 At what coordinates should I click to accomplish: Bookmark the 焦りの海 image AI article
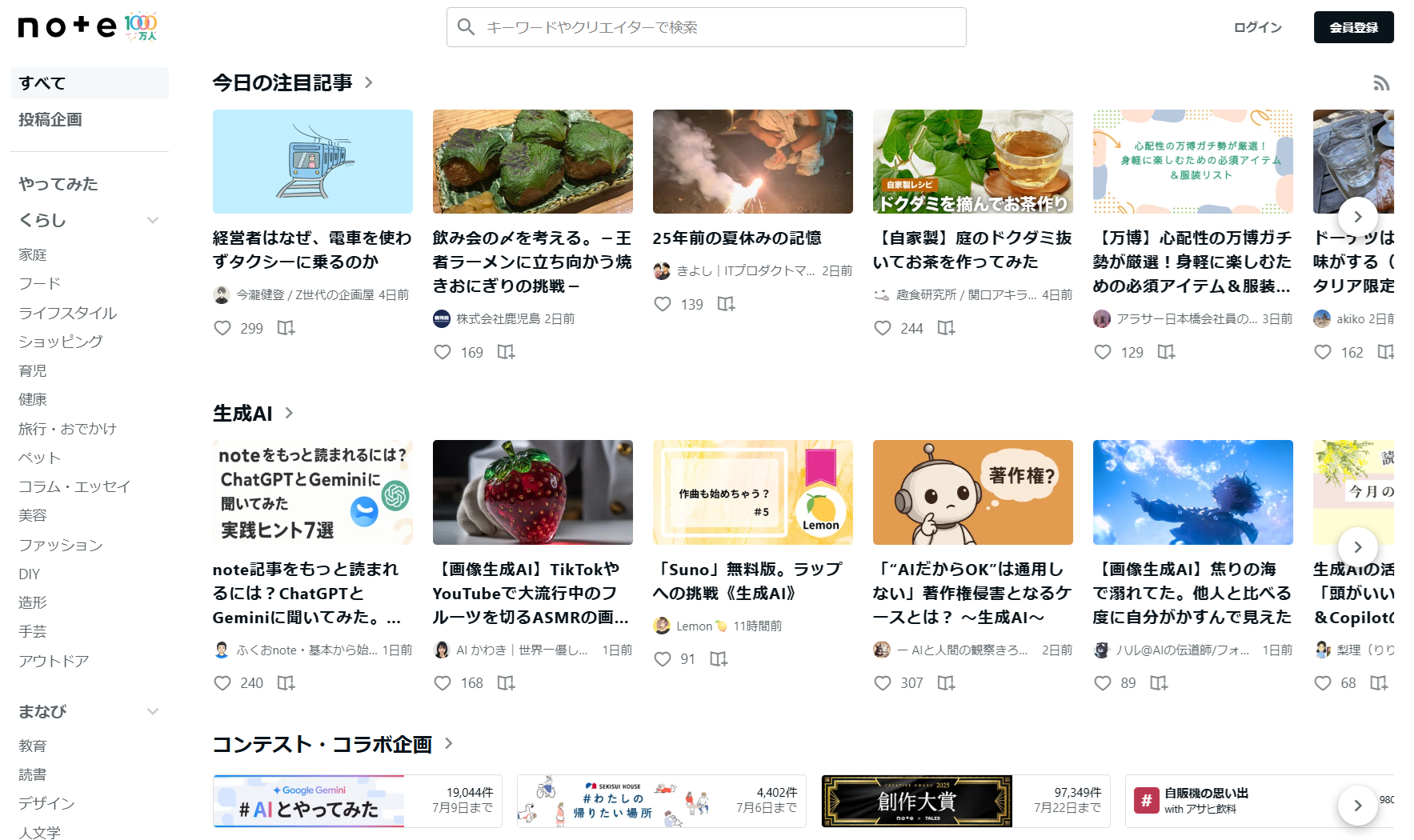pos(1159,683)
